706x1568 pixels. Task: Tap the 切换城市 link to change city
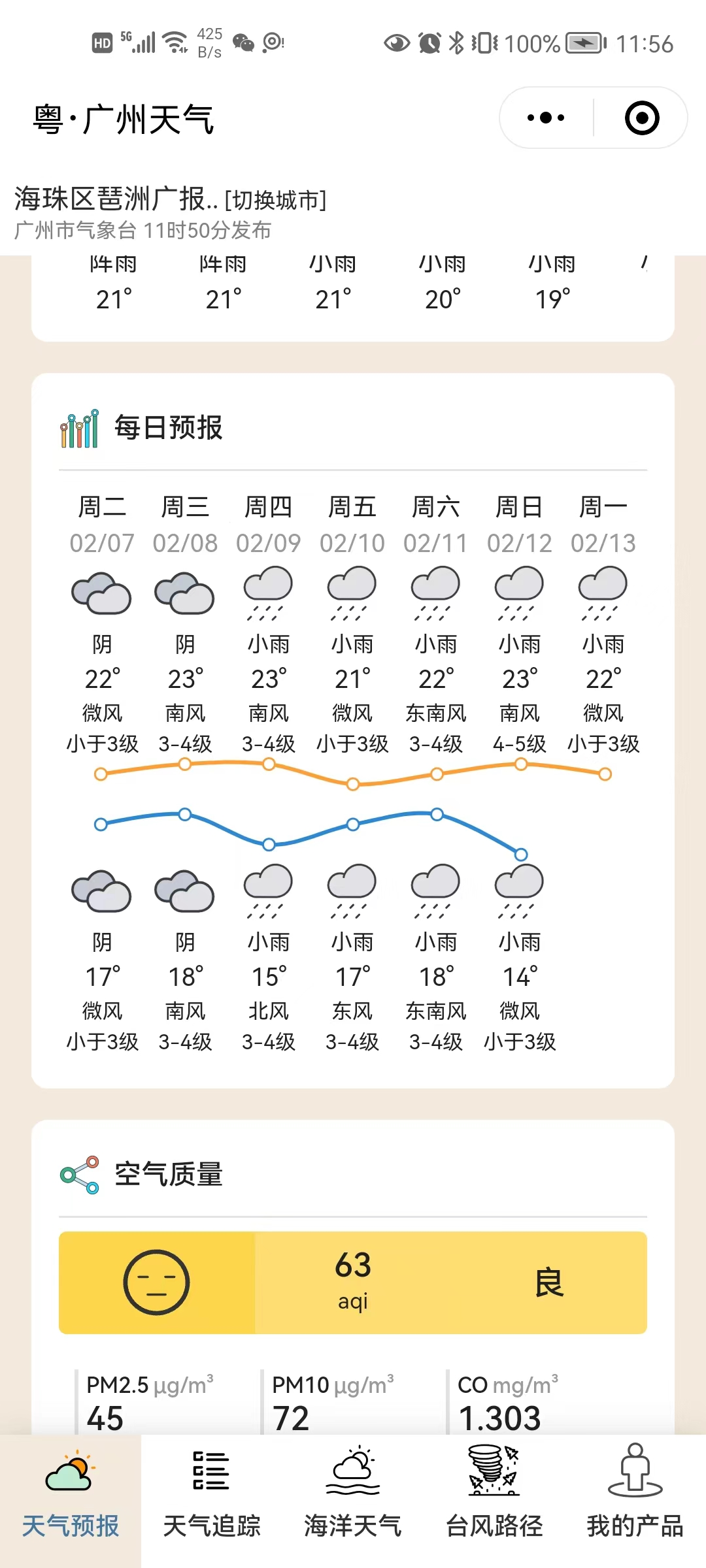(x=275, y=200)
